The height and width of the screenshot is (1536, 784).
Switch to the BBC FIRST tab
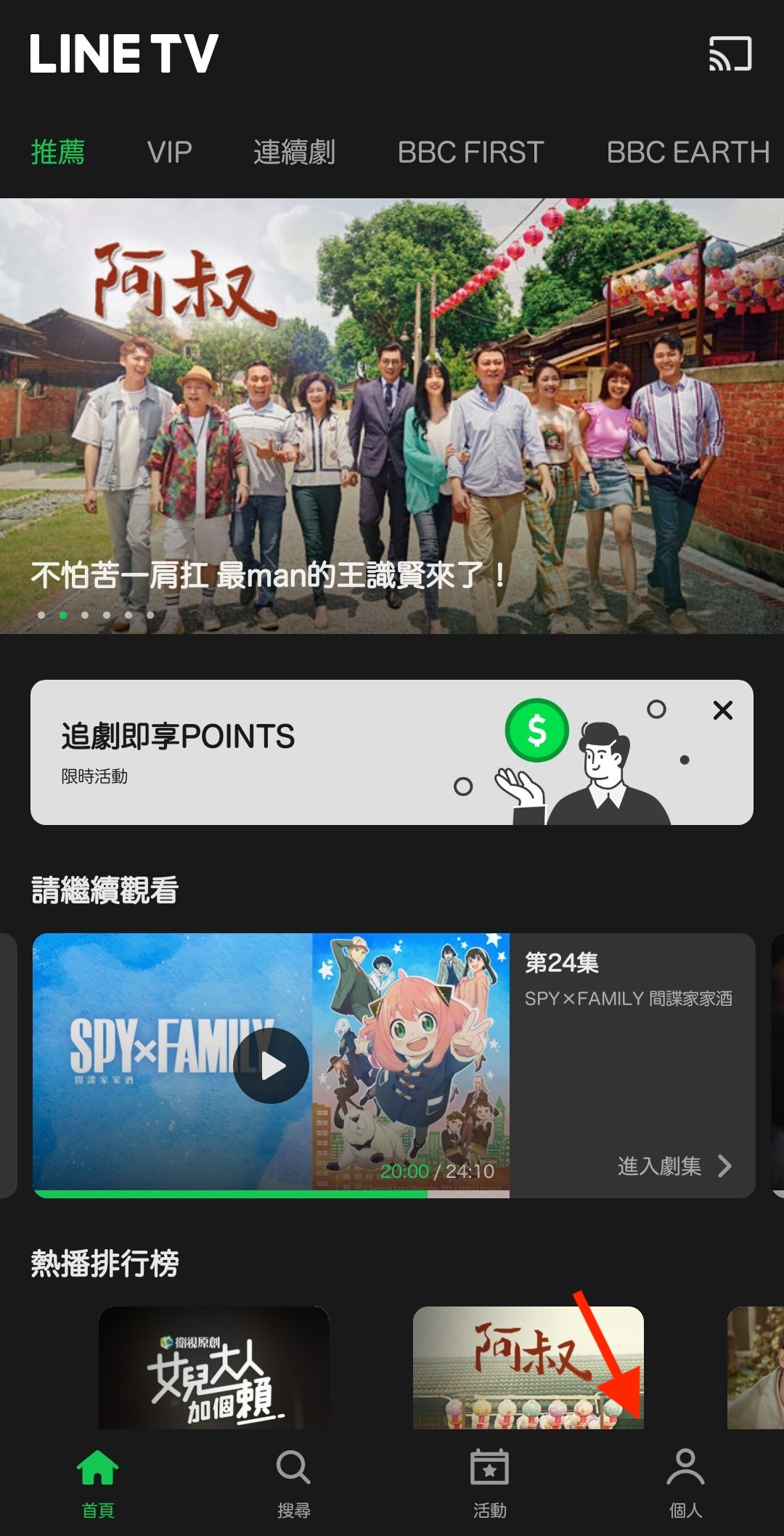pos(472,151)
